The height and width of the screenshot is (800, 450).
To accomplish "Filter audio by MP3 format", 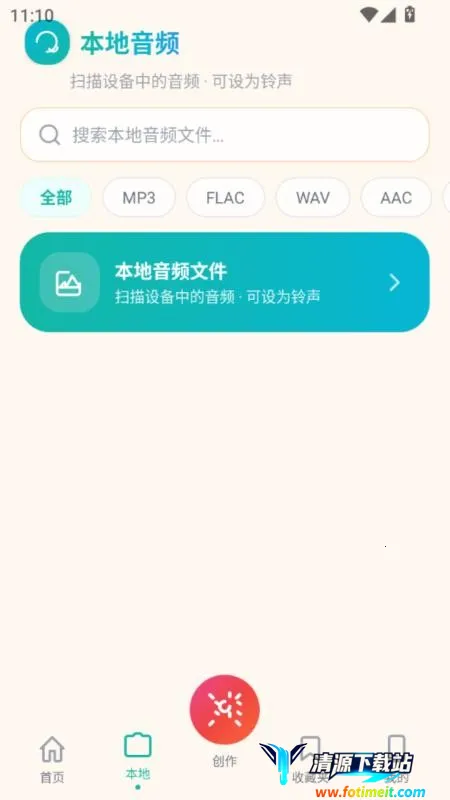I will 139,197.
